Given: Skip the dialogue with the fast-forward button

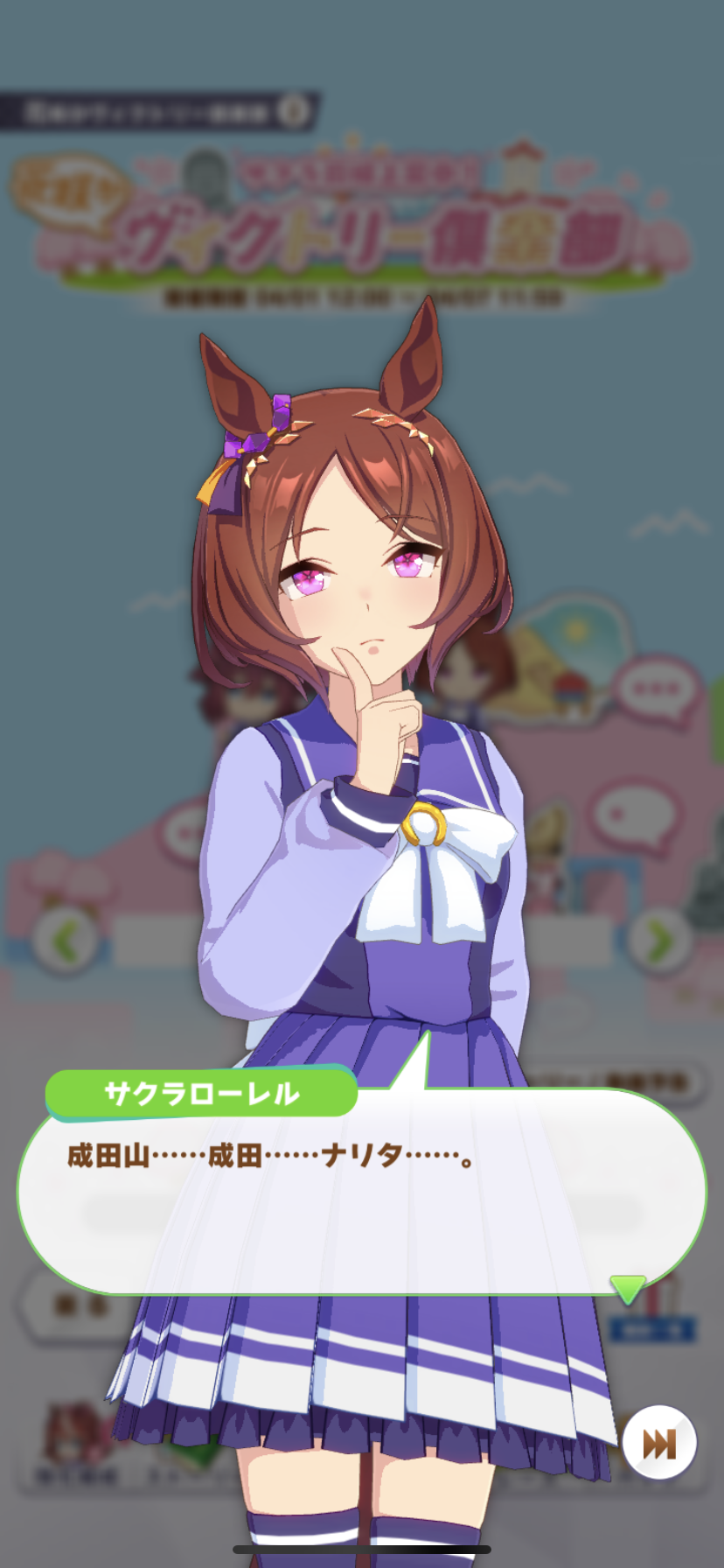Looking at the screenshot, I should [659, 1443].
